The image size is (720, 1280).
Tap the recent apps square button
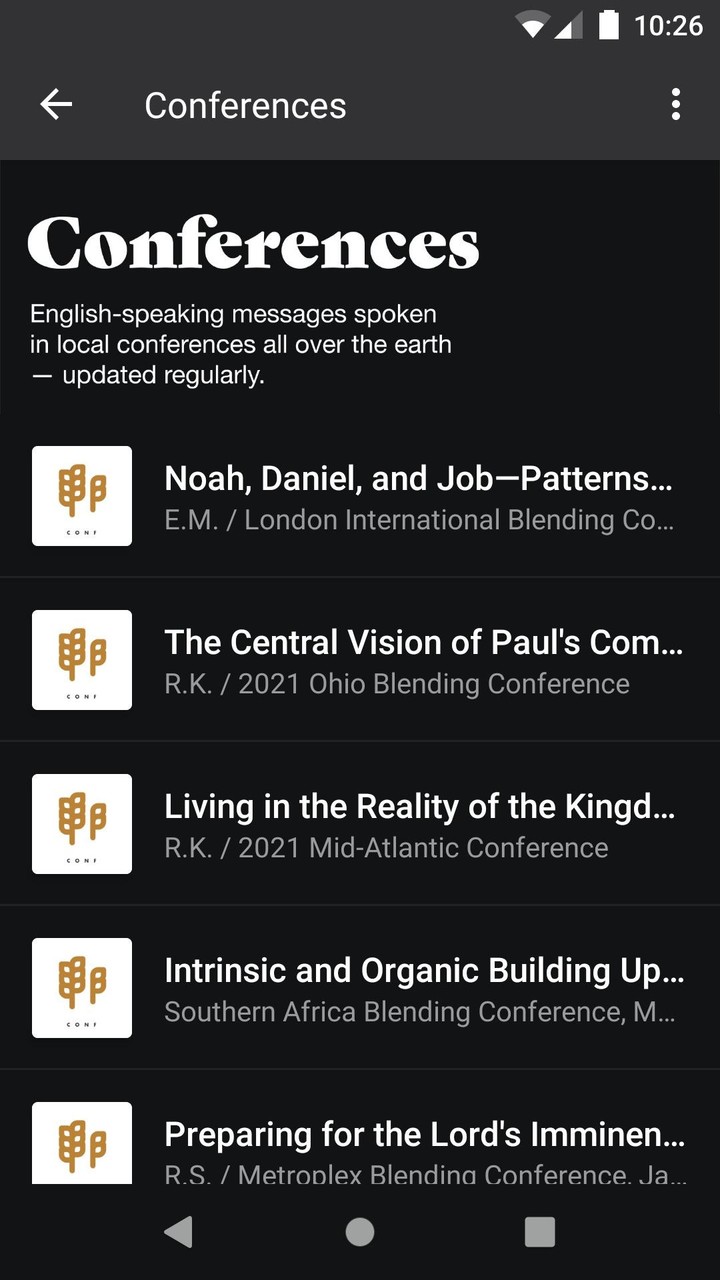pos(539,1232)
